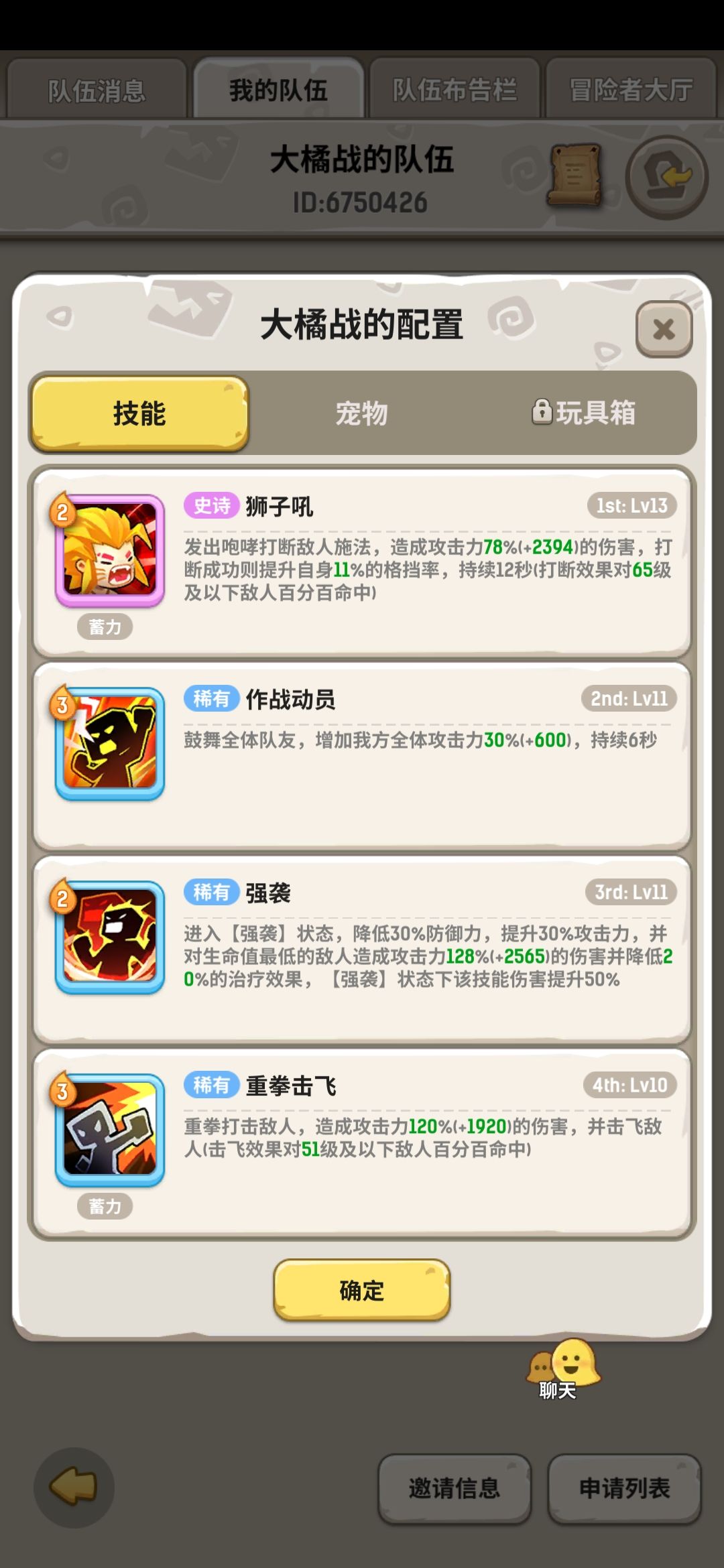724x1568 pixels.
Task: Open the scroll notice icon beside team name
Action: point(573,174)
